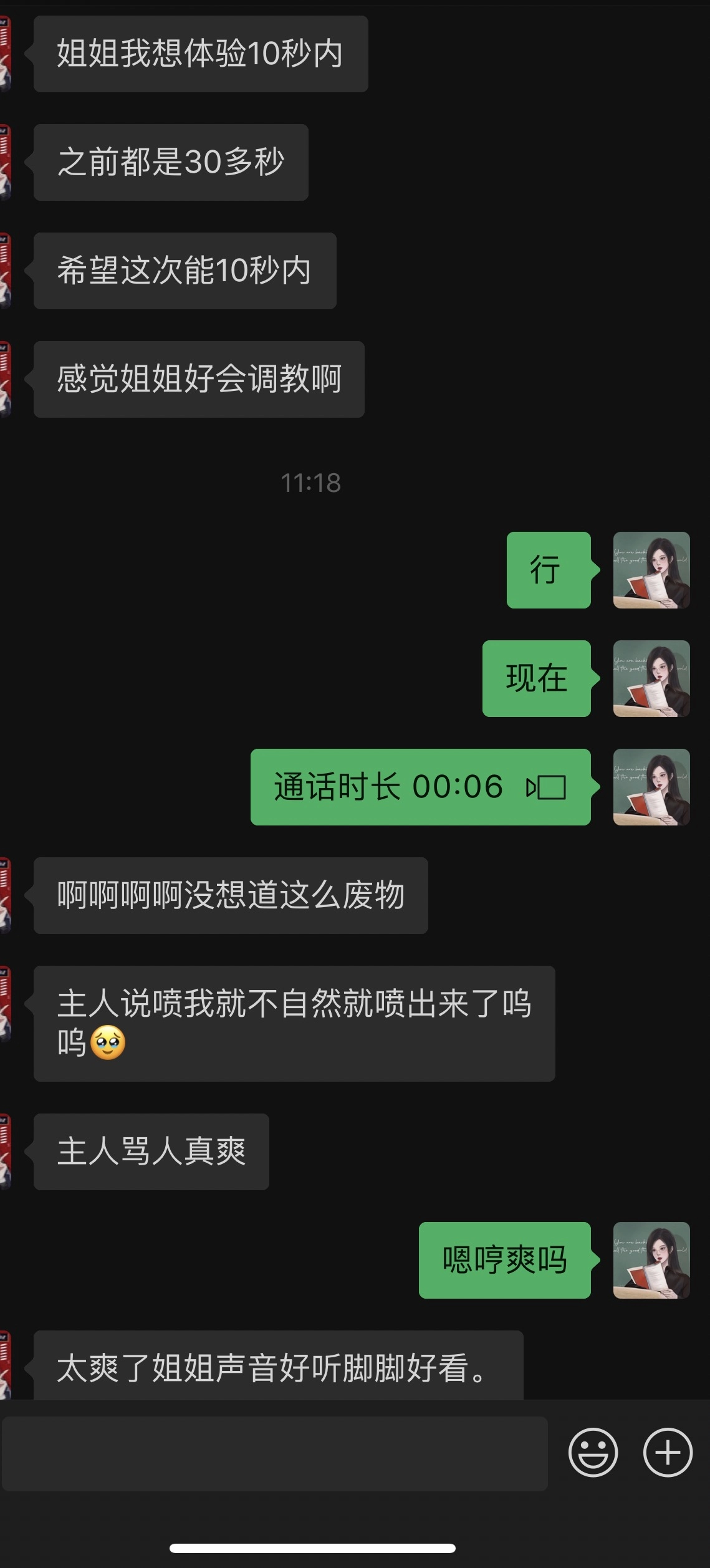This screenshot has height=1568, width=710.
Task: Tap the sender avatar beside the 行 message
Action: (x=651, y=570)
